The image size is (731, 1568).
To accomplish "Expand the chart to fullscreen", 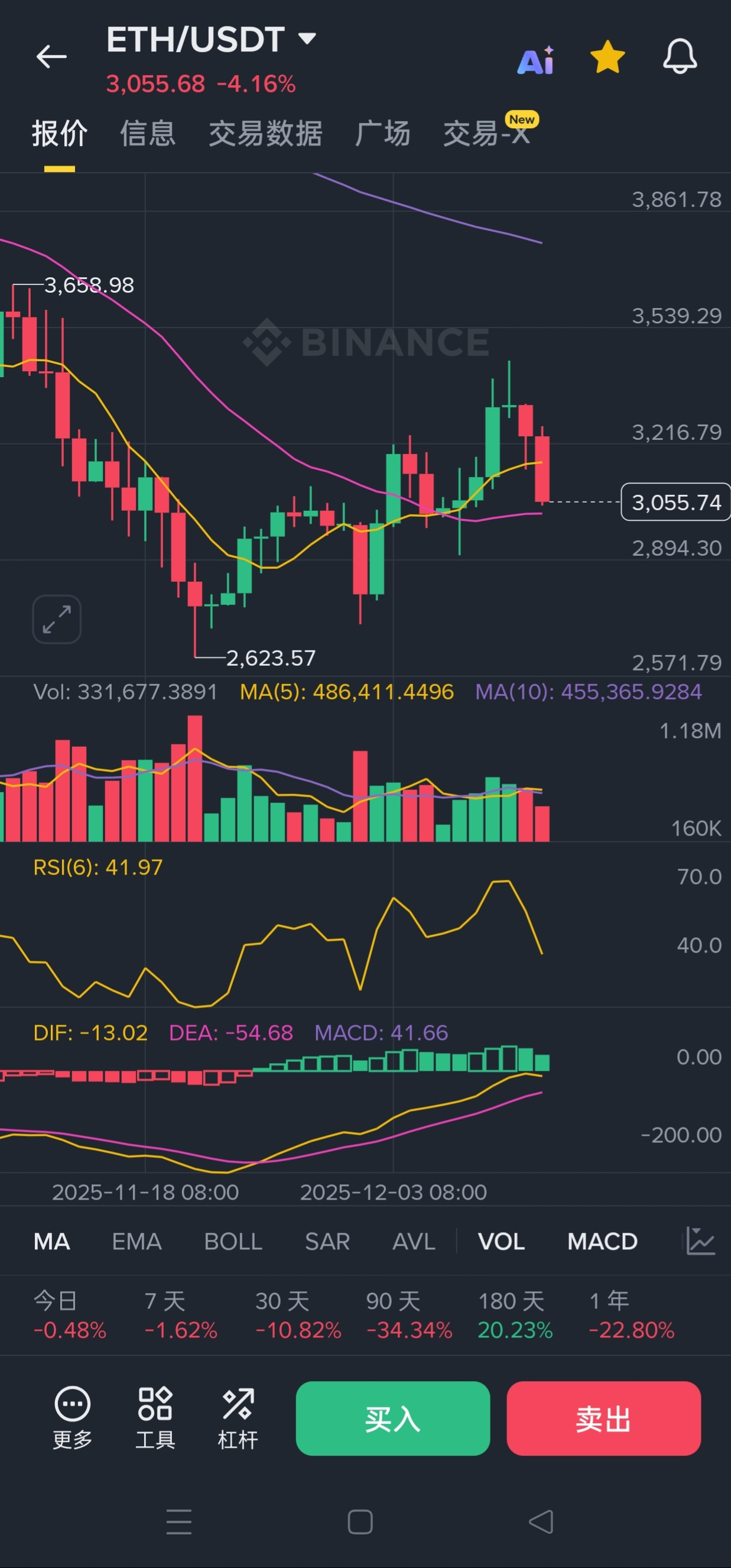I will click(x=57, y=619).
